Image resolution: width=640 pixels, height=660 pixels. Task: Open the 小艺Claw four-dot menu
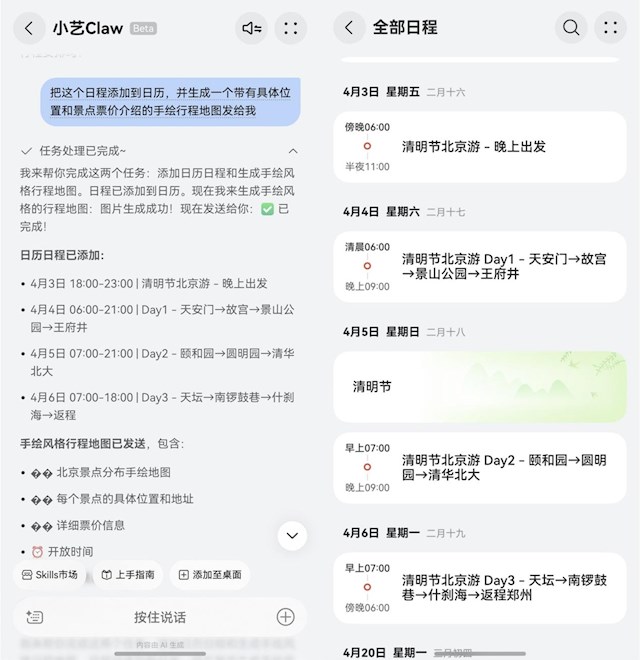(290, 28)
